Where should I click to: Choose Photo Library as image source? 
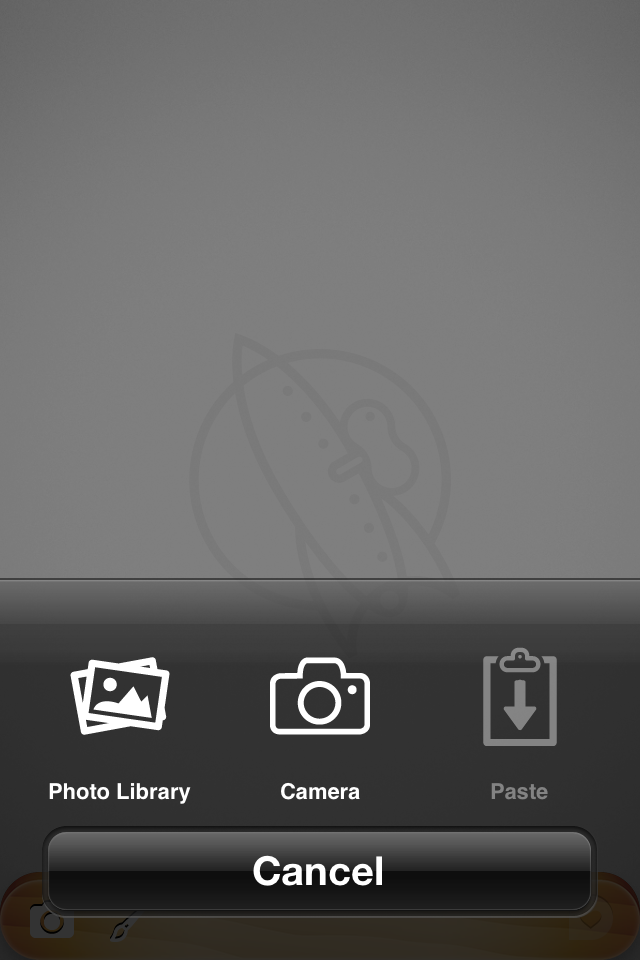point(120,727)
